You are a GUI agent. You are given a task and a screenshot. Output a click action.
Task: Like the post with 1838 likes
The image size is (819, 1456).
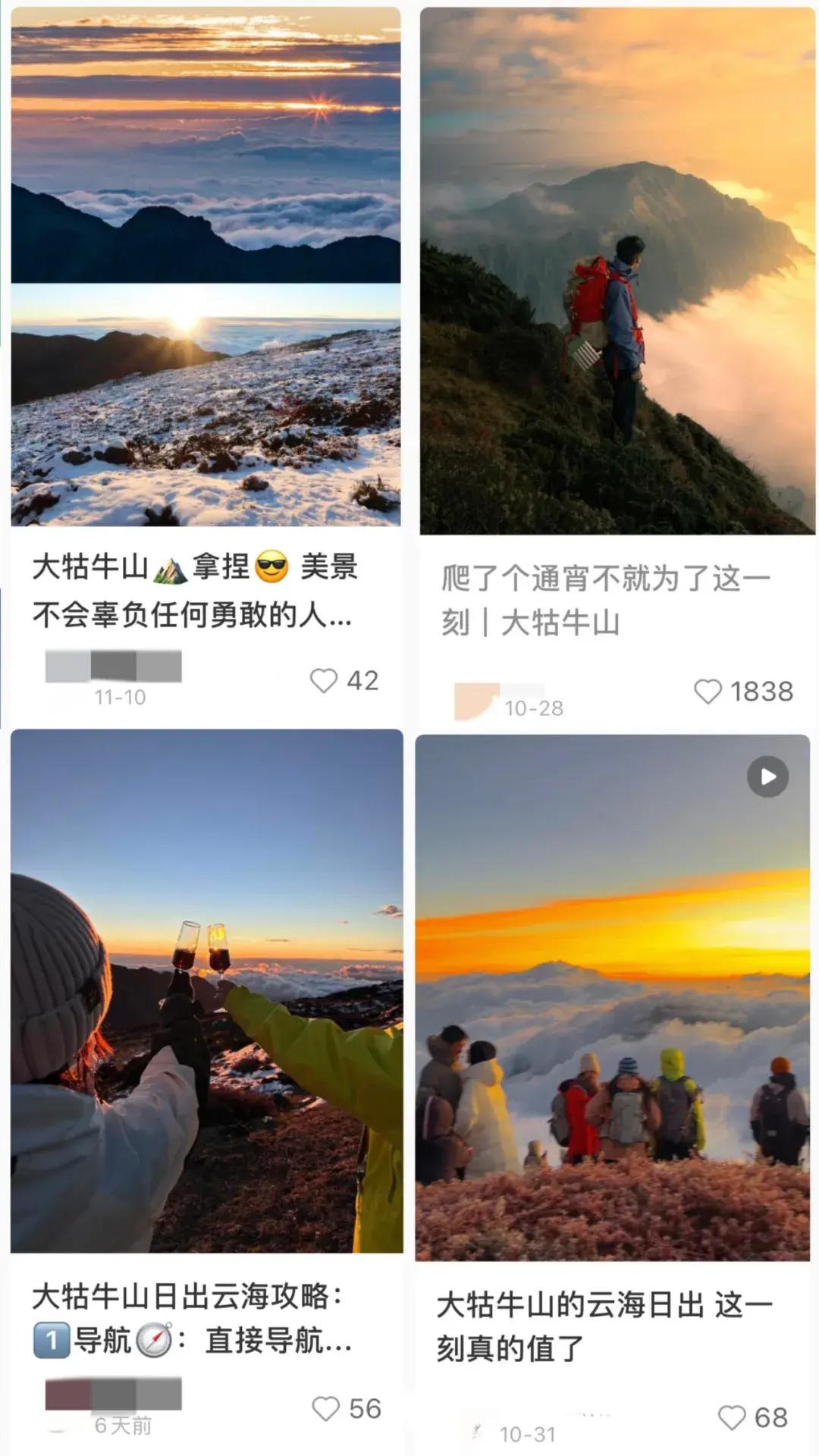pyautogui.click(x=708, y=692)
